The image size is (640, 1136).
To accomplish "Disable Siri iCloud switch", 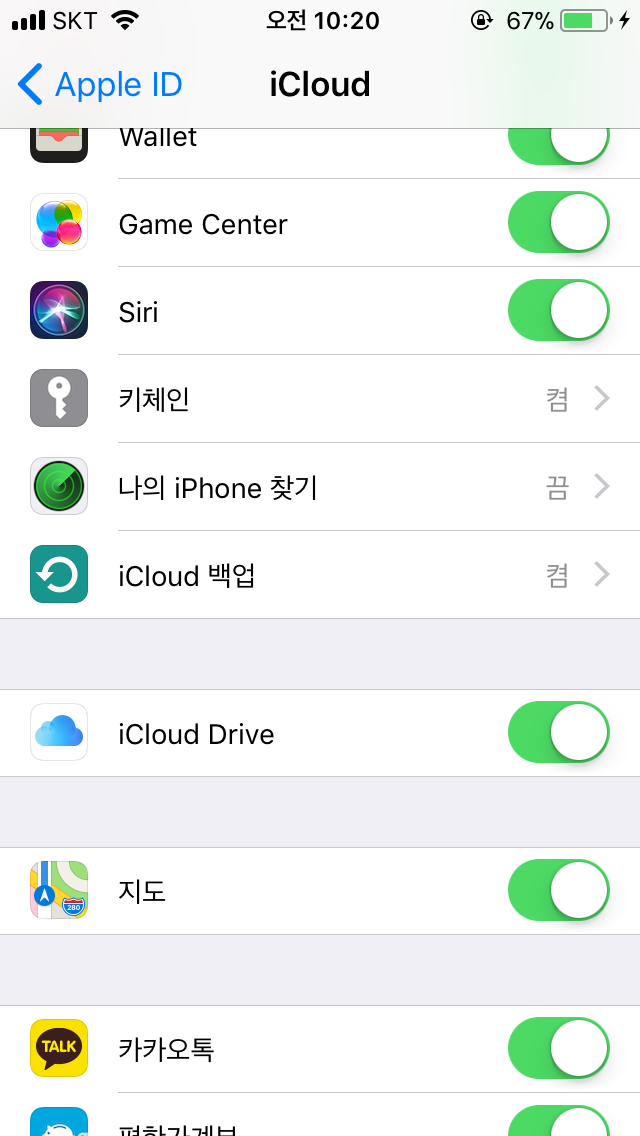I will click(x=559, y=310).
